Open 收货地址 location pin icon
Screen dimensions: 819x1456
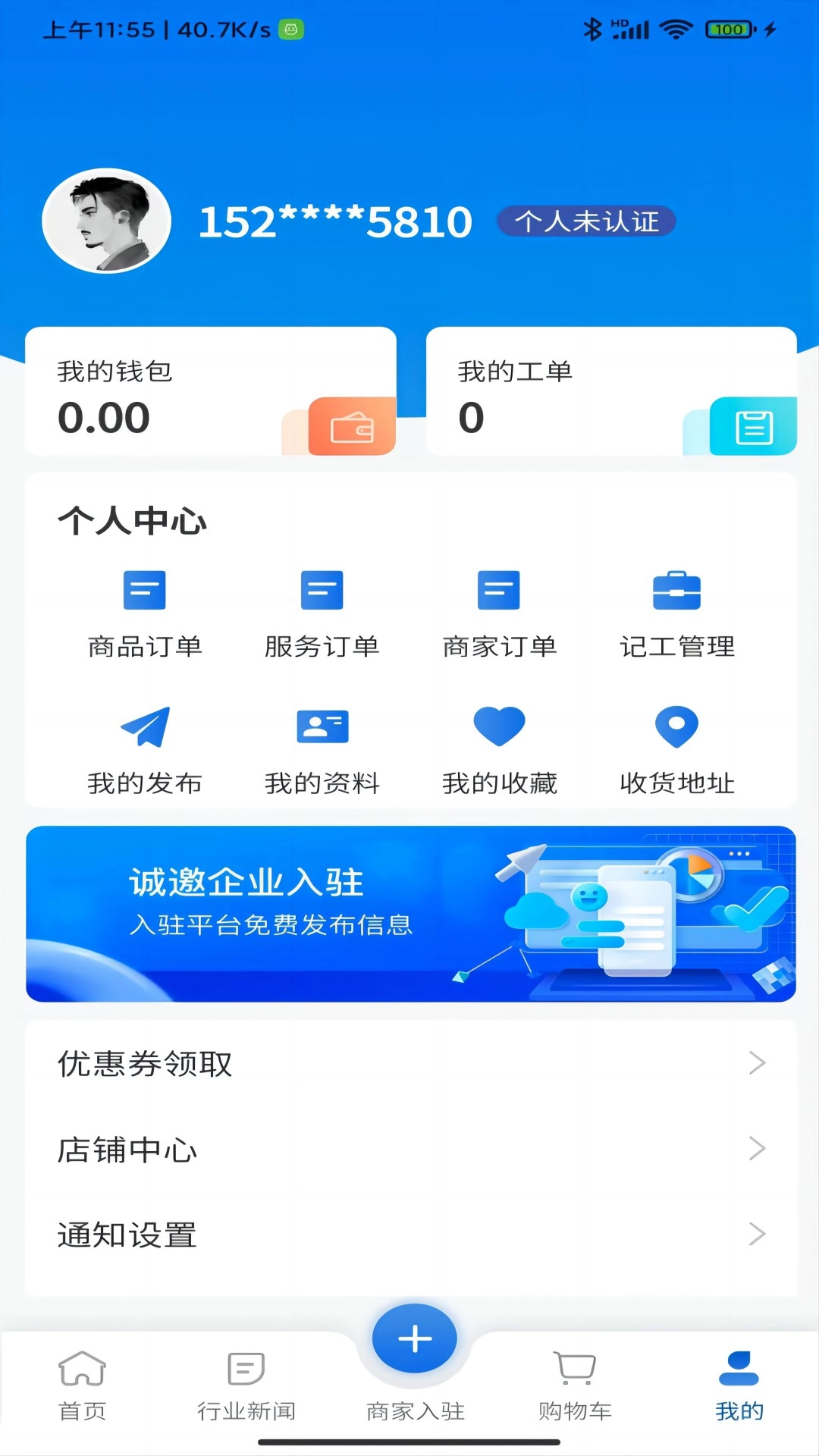pyautogui.click(x=677, y=726)
